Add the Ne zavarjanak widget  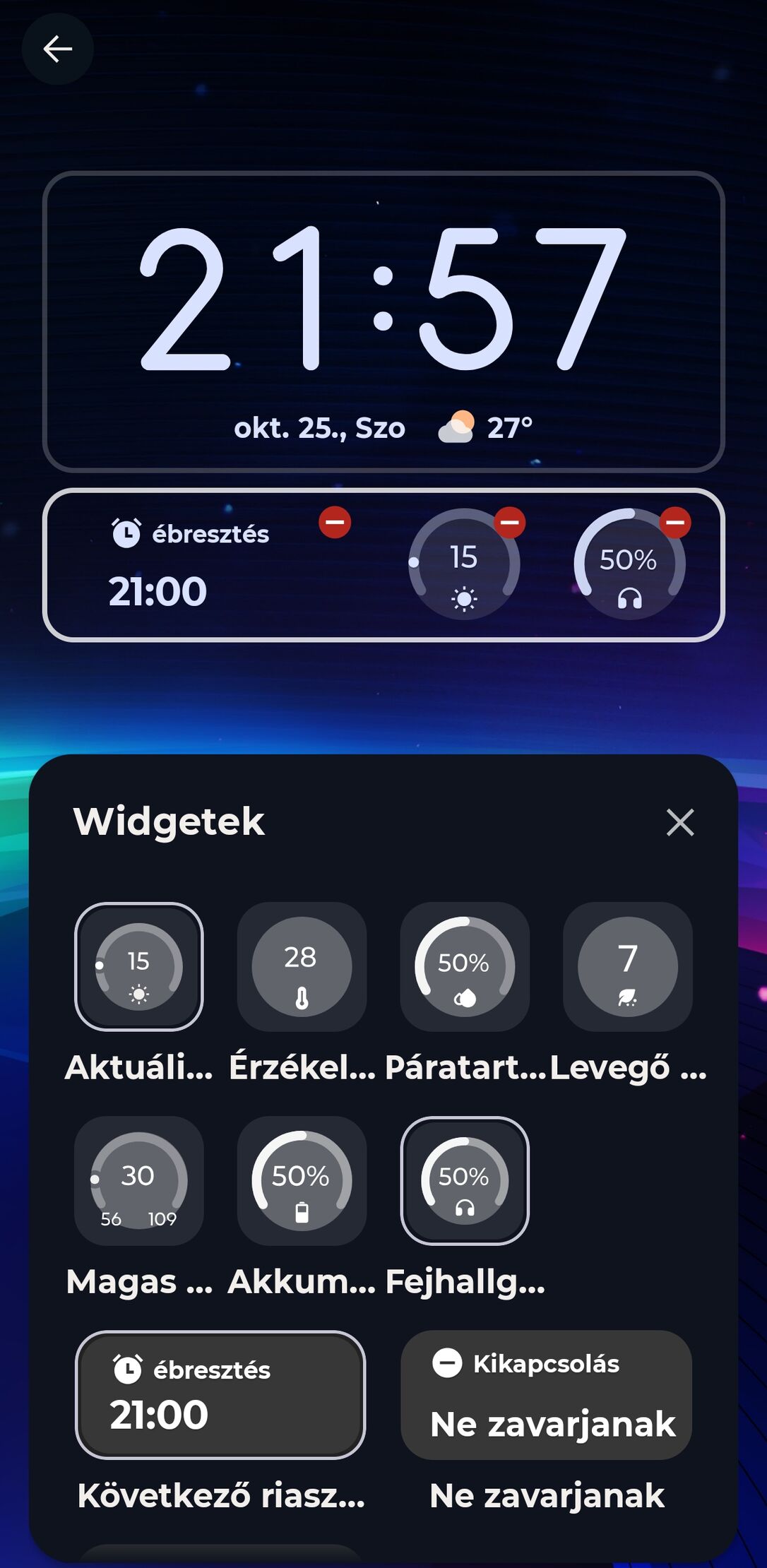click(546, 1395)
